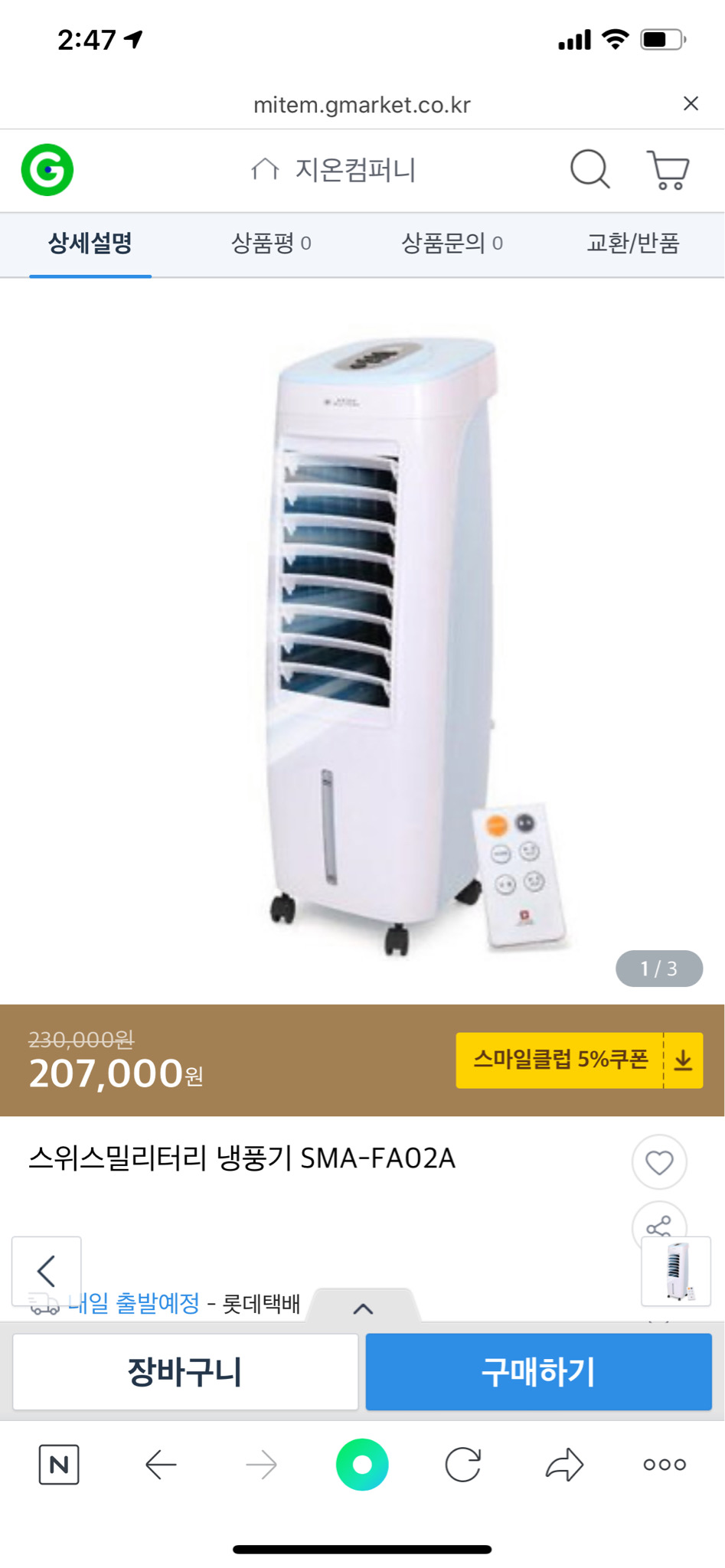Tap the coupon download icon on 스마일클럽 5%쿠폰
This screenshot has width=725, height=1568.
pos(682,1060)
